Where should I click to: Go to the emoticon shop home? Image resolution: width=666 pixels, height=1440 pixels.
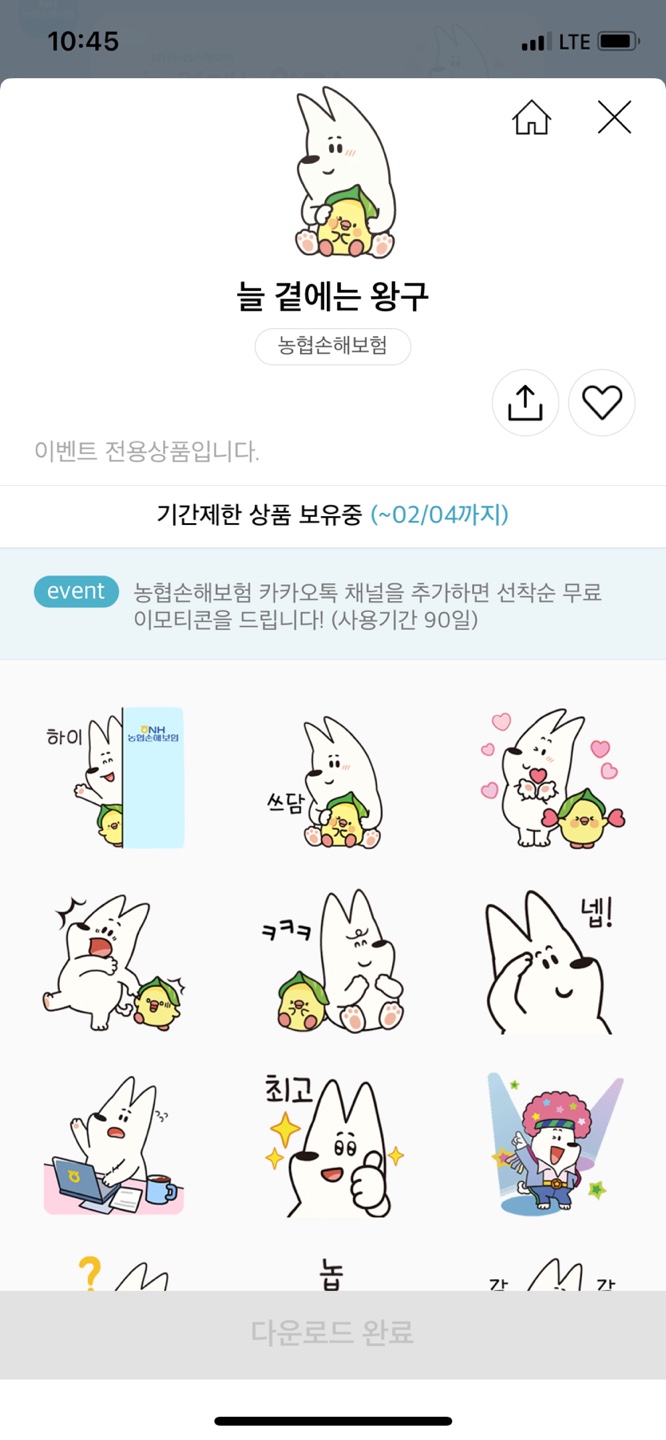click(531, 118)
